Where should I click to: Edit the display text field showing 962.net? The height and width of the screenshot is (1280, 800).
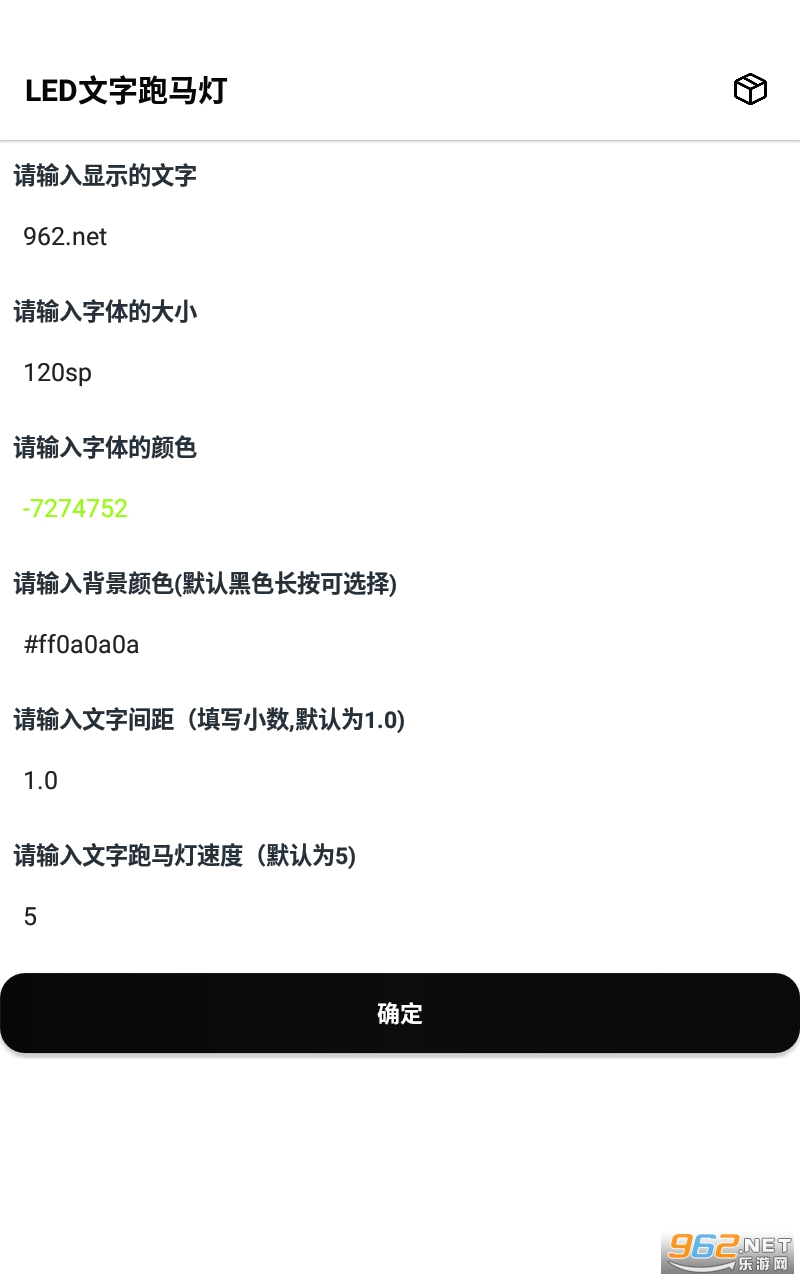(400, 237)
